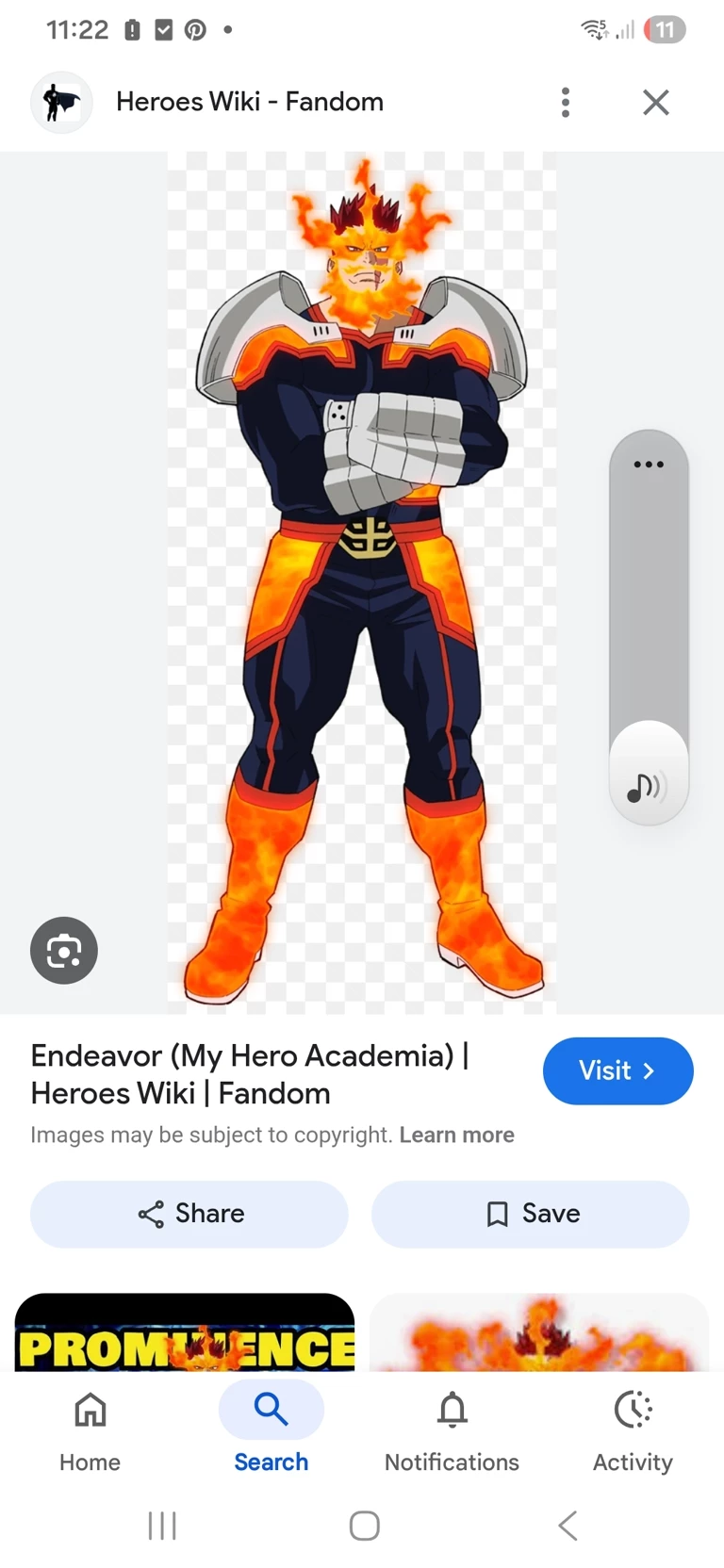Search this image with Google Lens
Viewport: 724px width, 1568px height.
(x=64, y=950)
